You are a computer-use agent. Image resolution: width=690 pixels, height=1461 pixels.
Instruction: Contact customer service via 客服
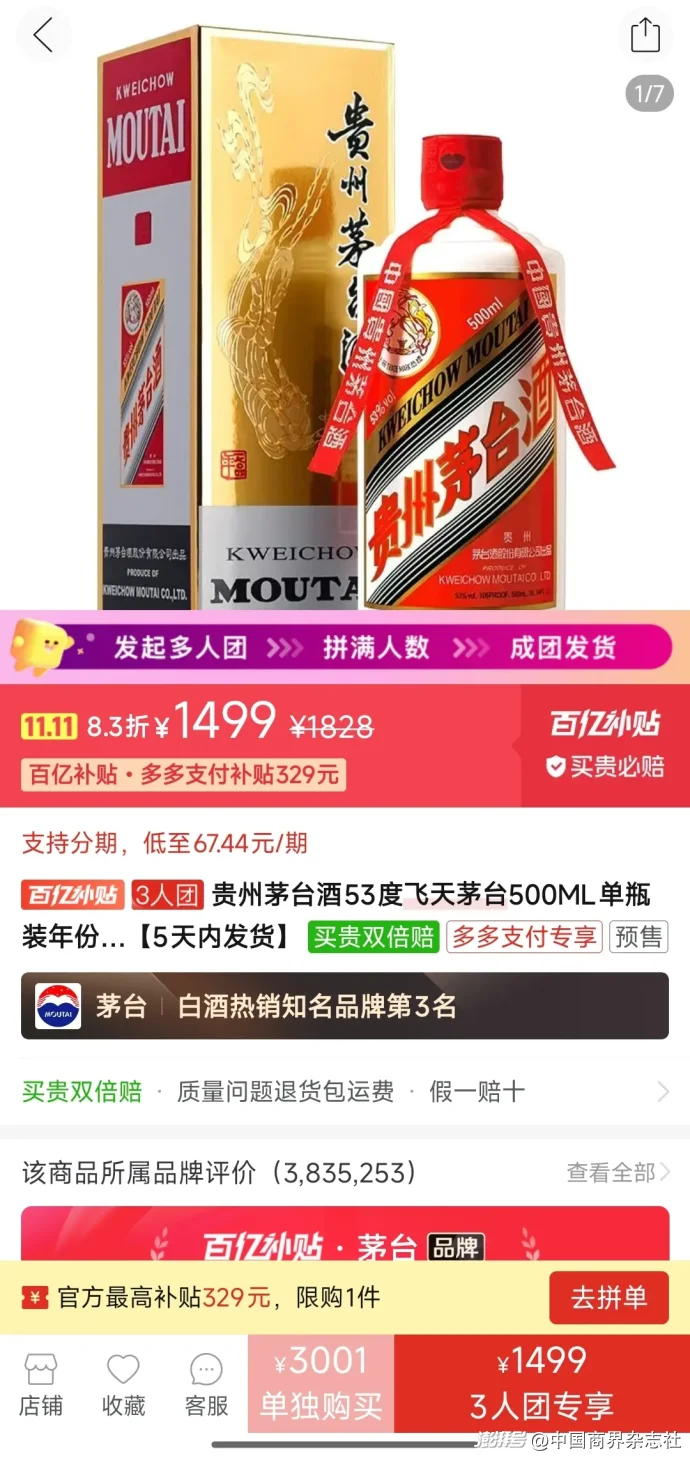click(207, 1385)
